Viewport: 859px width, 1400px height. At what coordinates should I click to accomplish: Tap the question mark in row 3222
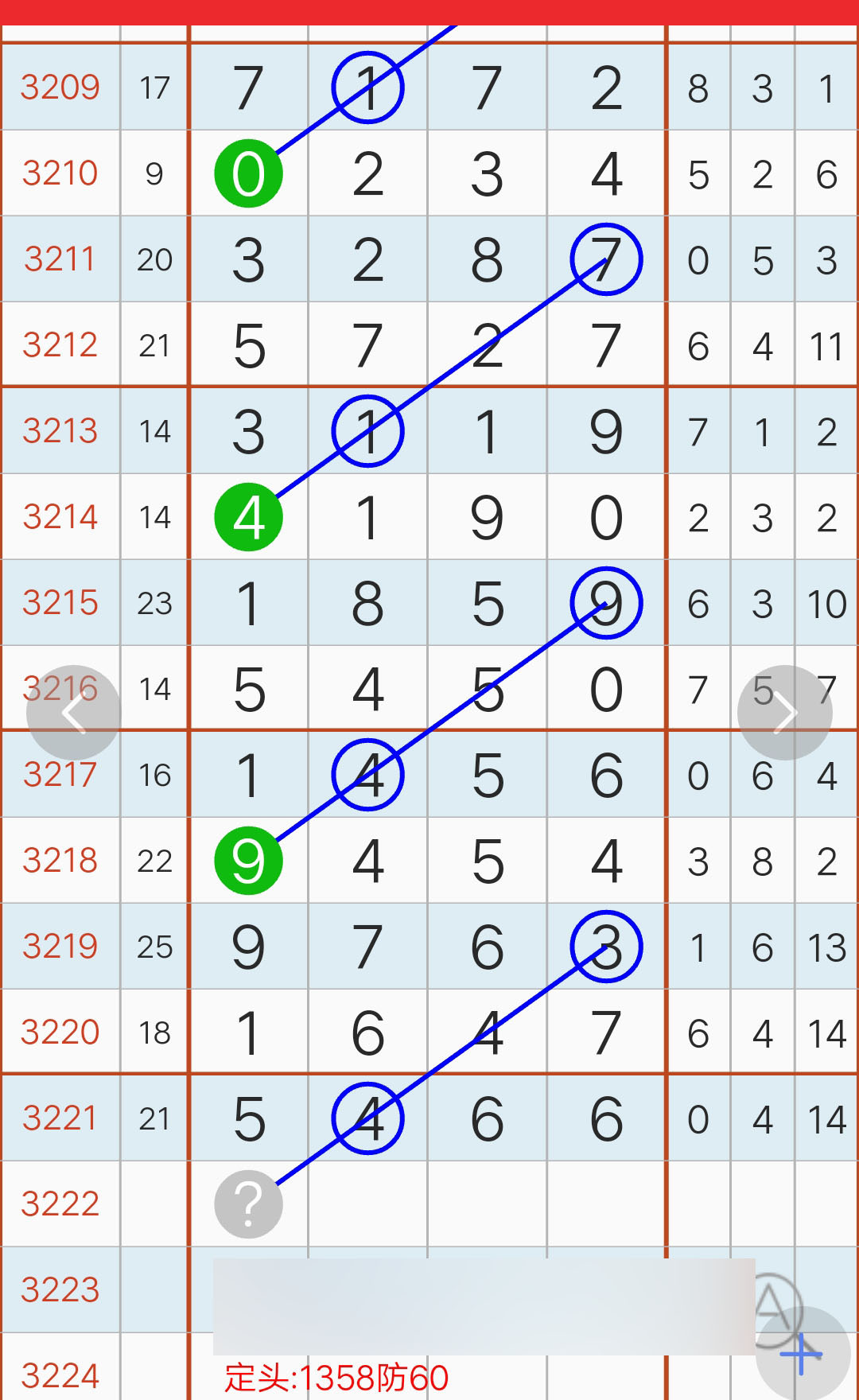249,1204
